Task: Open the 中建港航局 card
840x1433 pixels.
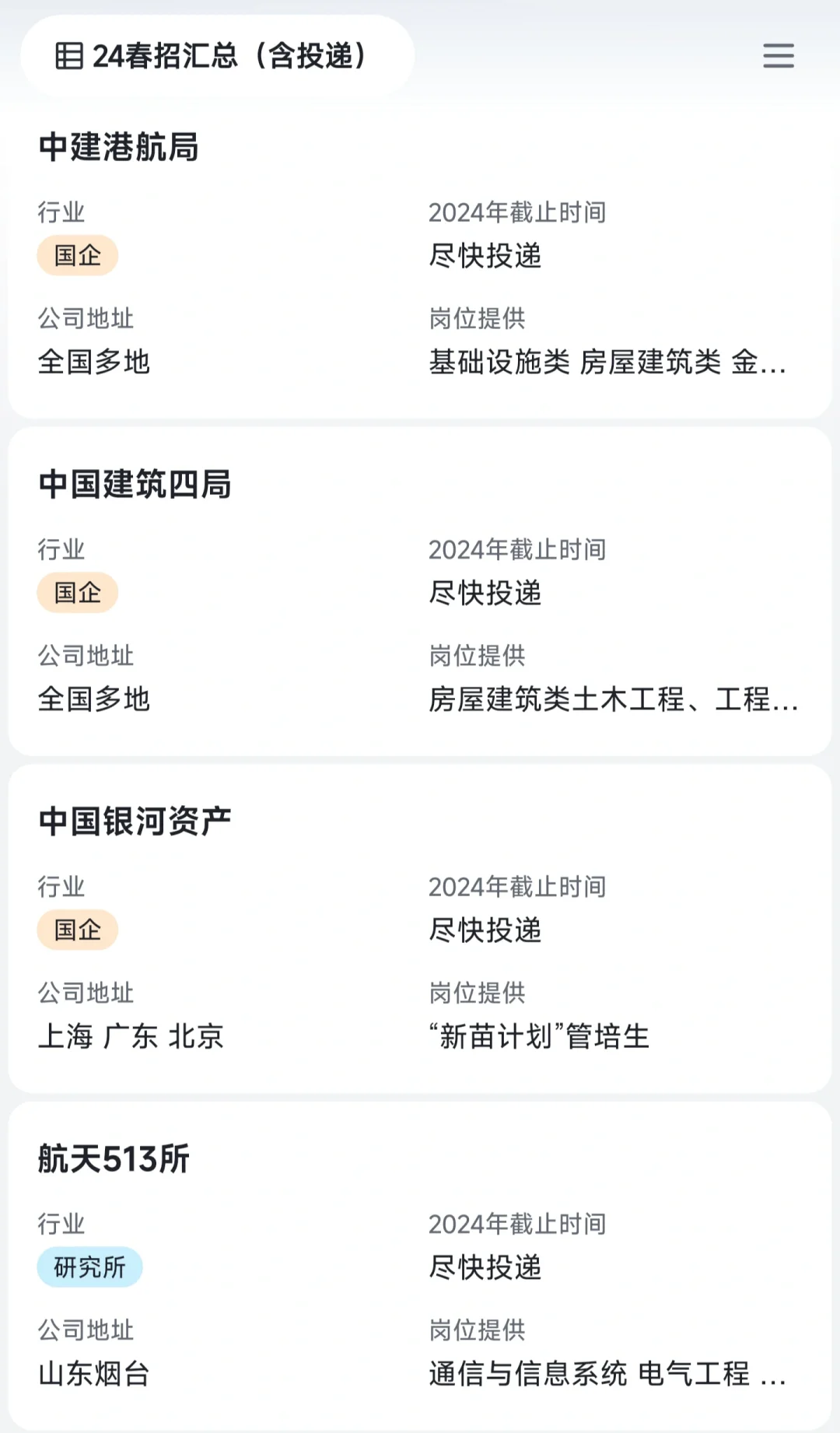Action: [x=420, y=261]
